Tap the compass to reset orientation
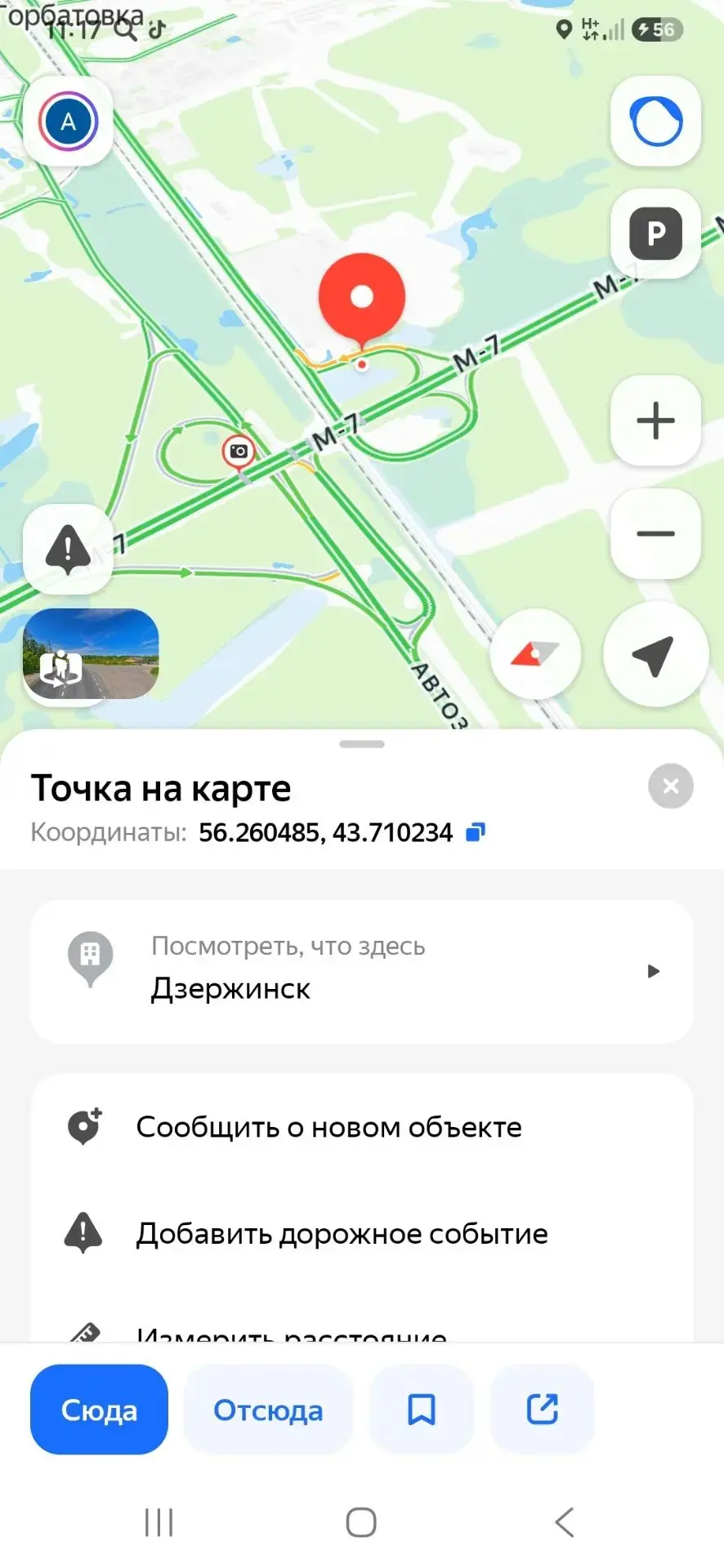Screen dimensions: 724x1568 pos(535,654)
